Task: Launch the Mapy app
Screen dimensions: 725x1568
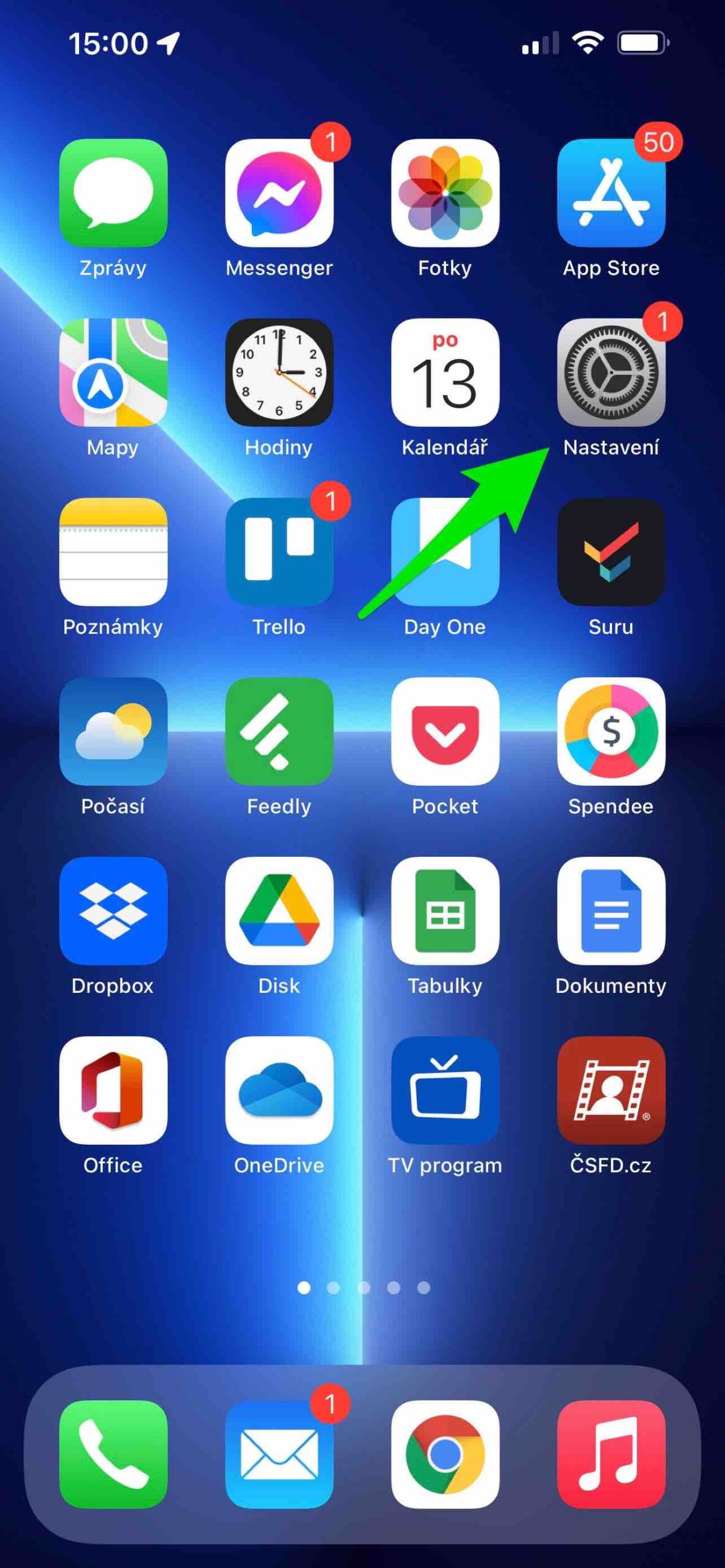Action: tap(113, 372)
